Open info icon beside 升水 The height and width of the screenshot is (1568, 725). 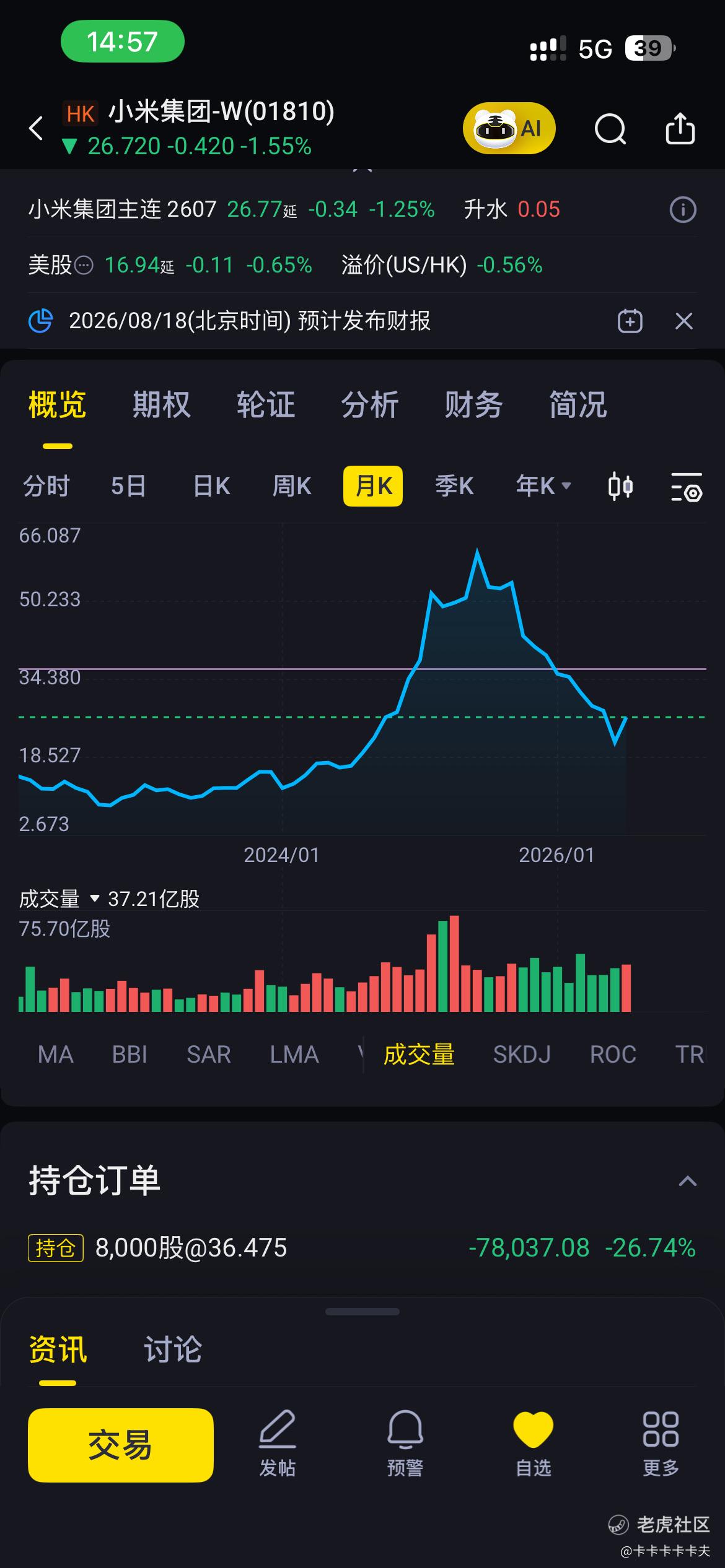(683, 209)
